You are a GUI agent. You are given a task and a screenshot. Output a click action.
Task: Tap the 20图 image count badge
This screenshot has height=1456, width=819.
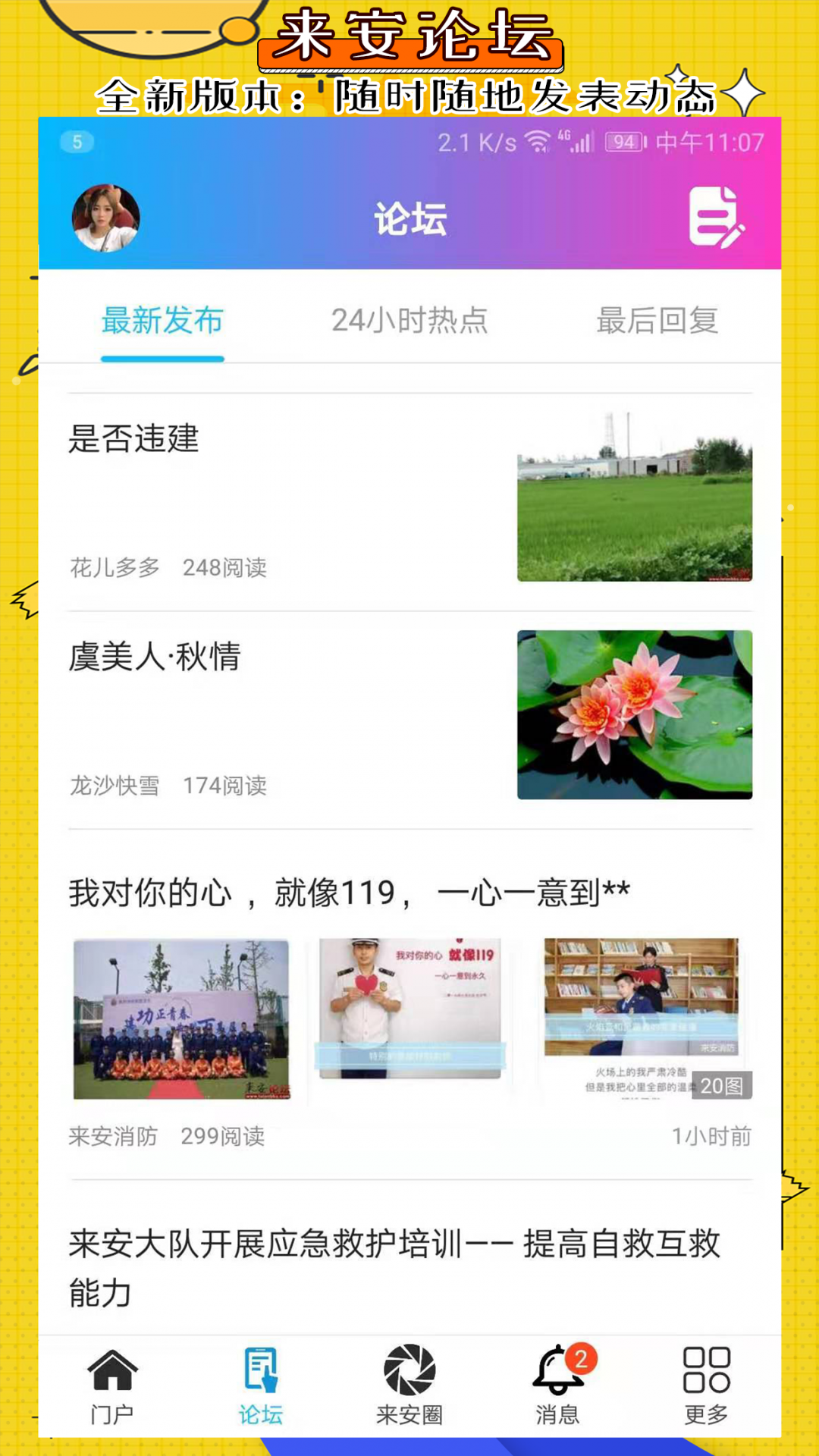[x=723, y=1085]
